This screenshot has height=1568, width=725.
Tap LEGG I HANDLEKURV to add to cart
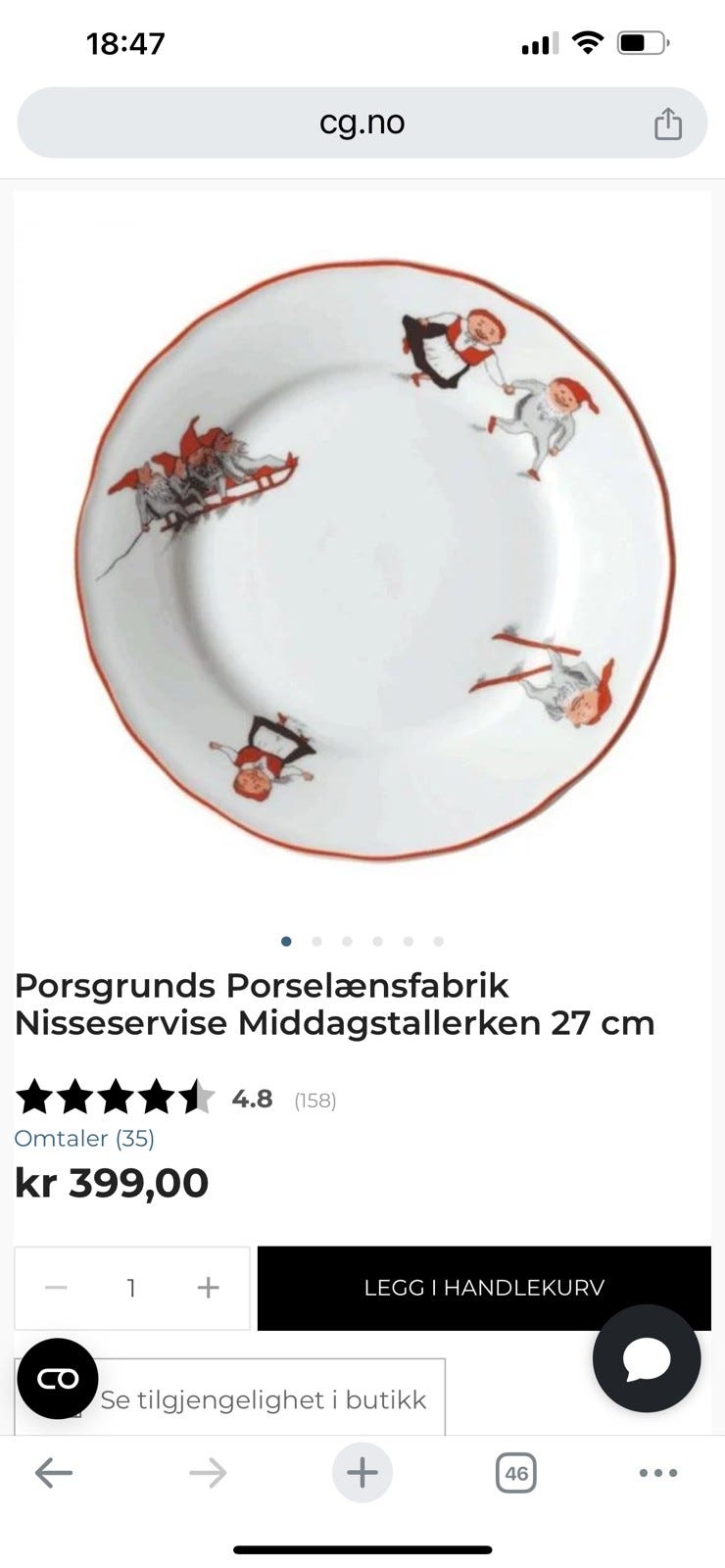[x=484, y=1289]
